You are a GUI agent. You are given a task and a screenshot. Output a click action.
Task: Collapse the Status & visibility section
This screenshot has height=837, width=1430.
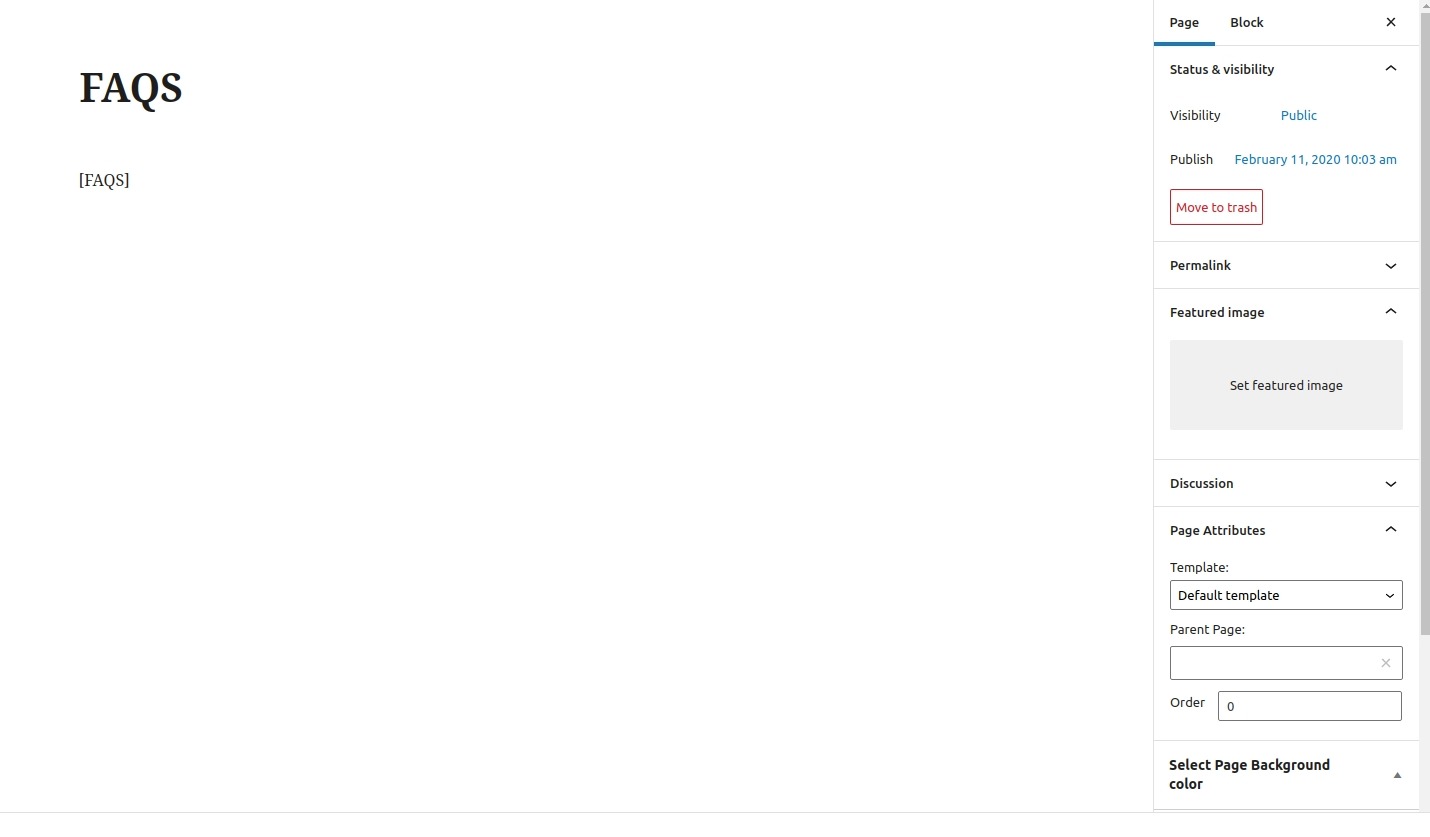coord(1390,69)
